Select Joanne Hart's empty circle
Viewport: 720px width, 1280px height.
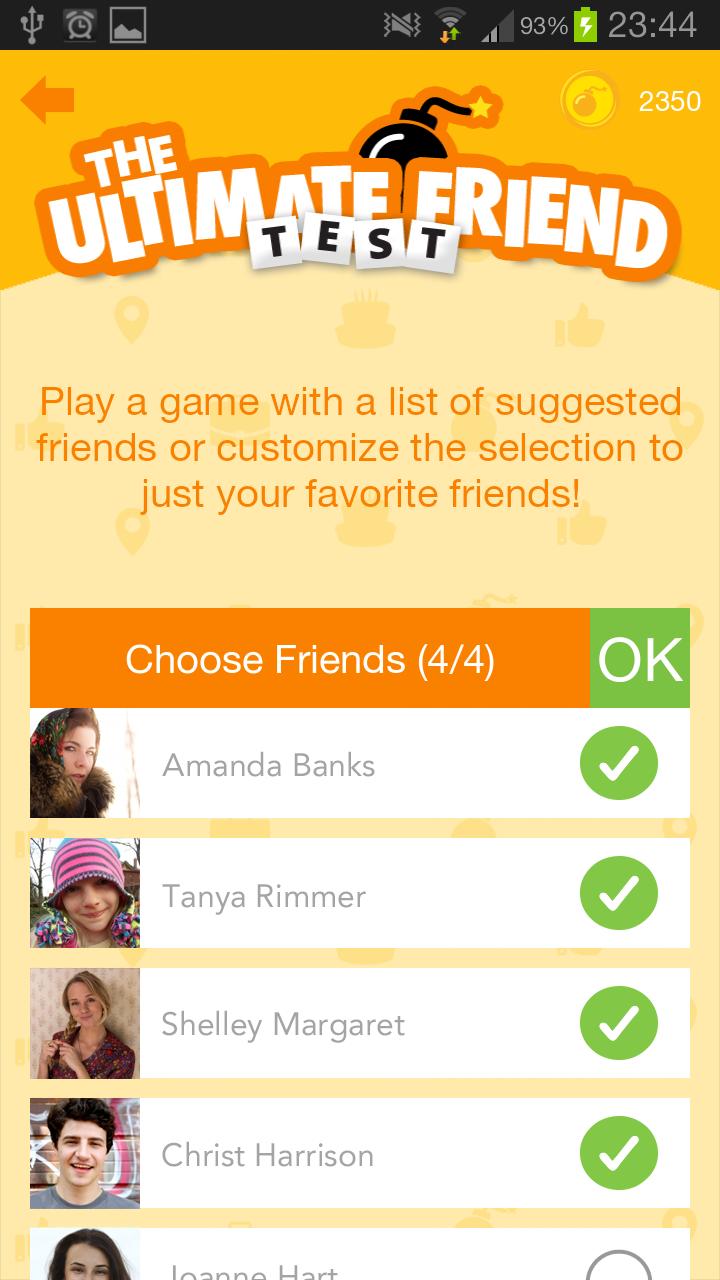(619, 1267)
